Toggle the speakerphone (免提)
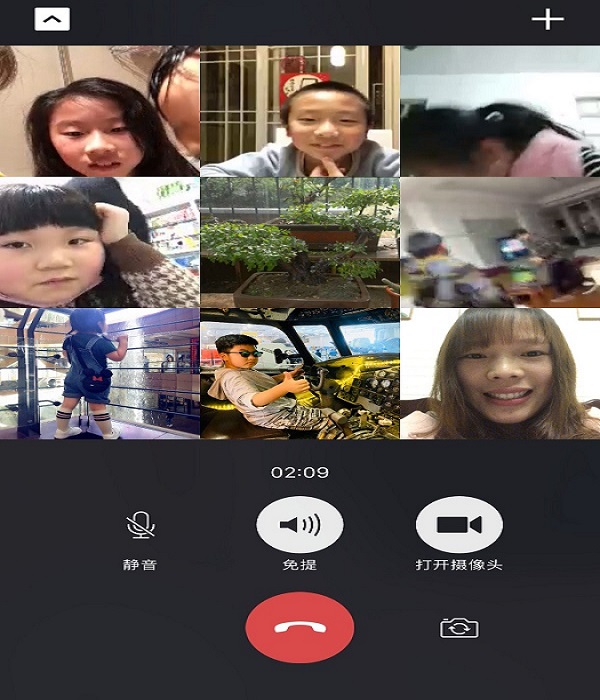600x700 pixels. (300, 525)
